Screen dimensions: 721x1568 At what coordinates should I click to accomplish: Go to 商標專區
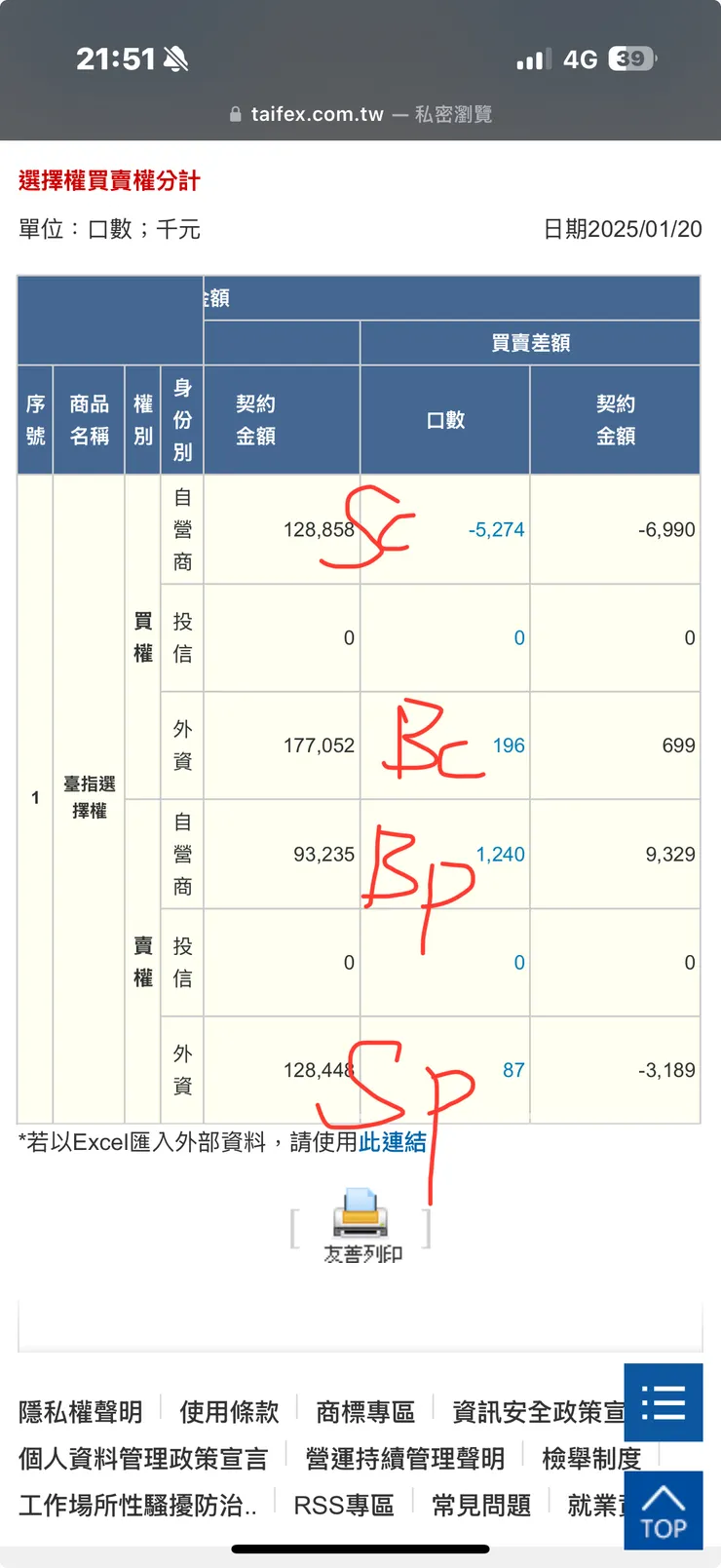click(x=365, y=1411)
